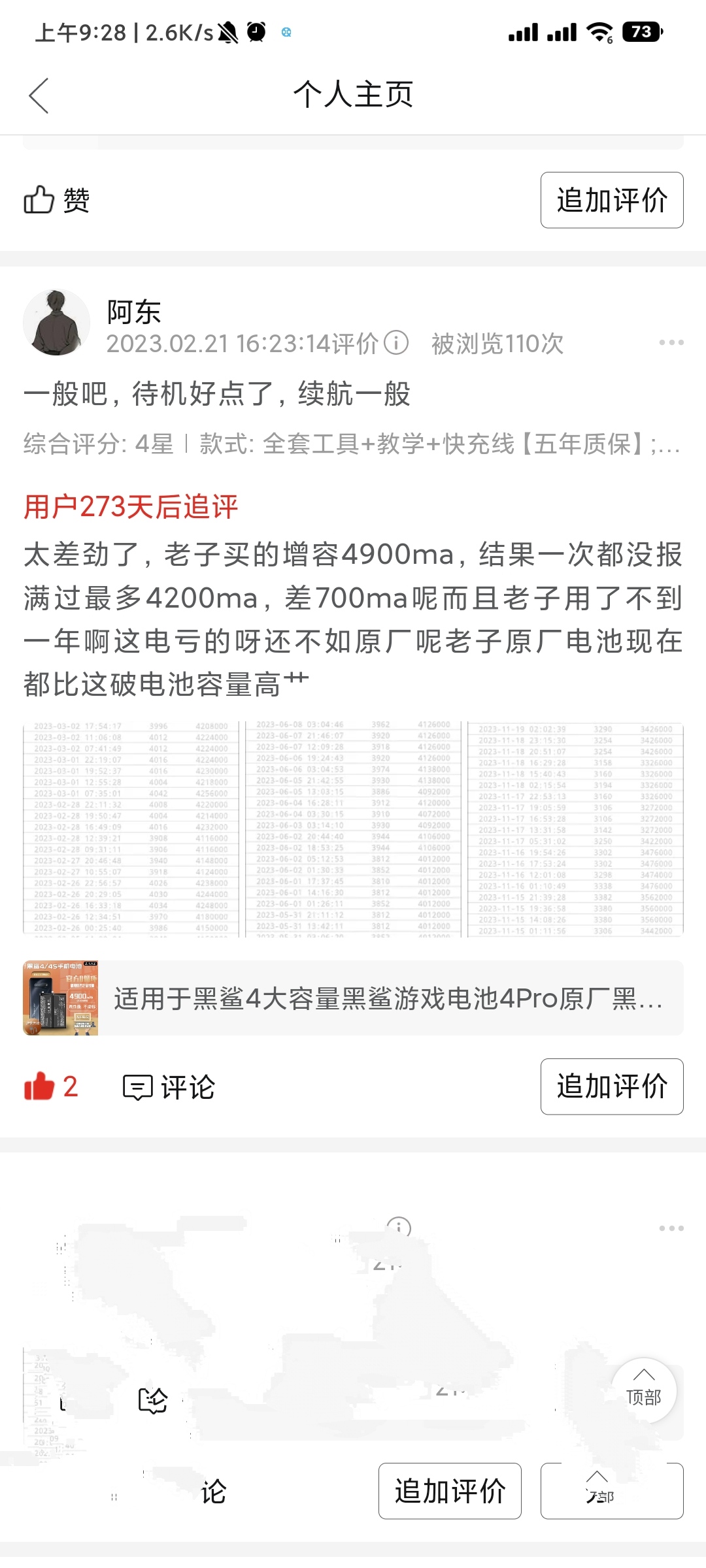The image size is (706, 1568).
Task: Open the overflow menu on 阿东's review
Action: point(671,342)
